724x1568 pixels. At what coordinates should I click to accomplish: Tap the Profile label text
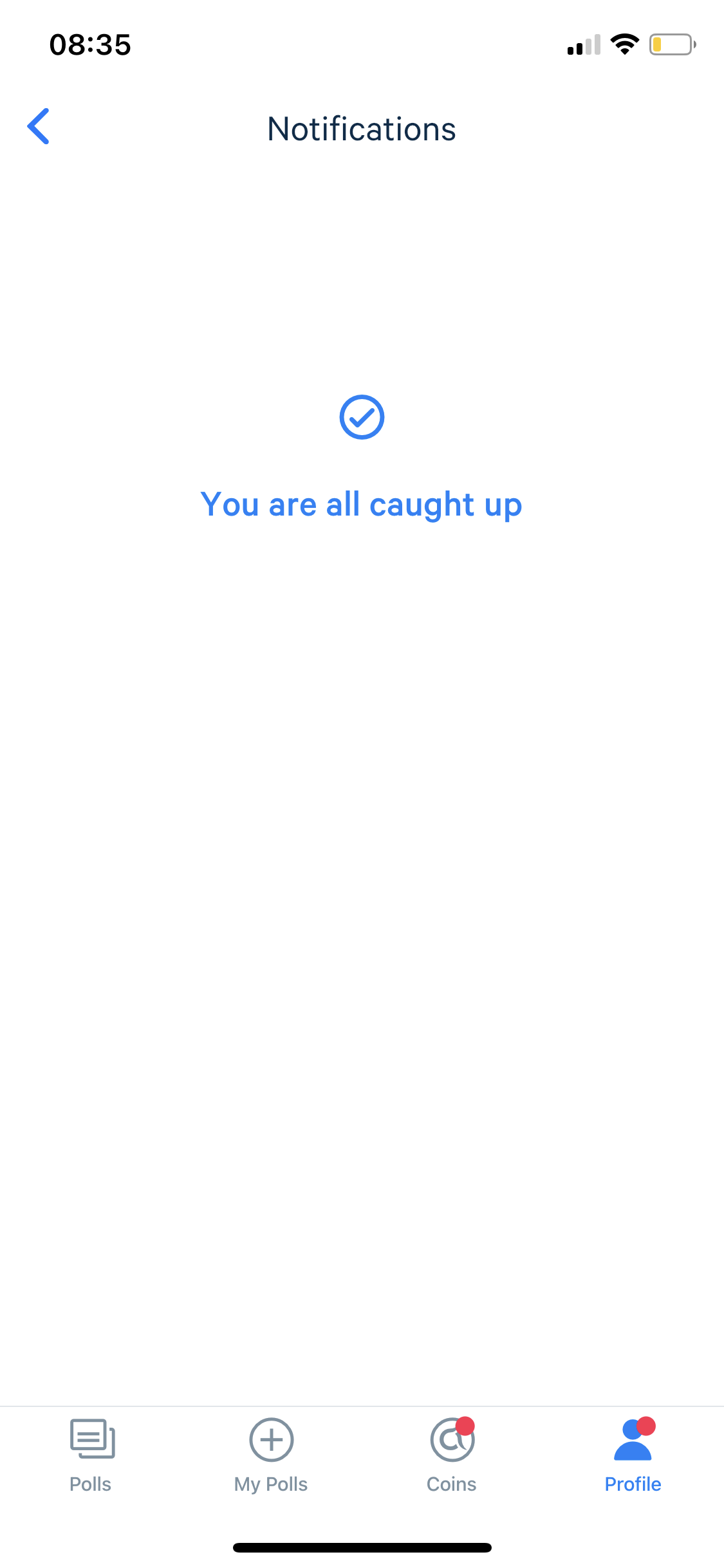click(x=633, y=1484)
